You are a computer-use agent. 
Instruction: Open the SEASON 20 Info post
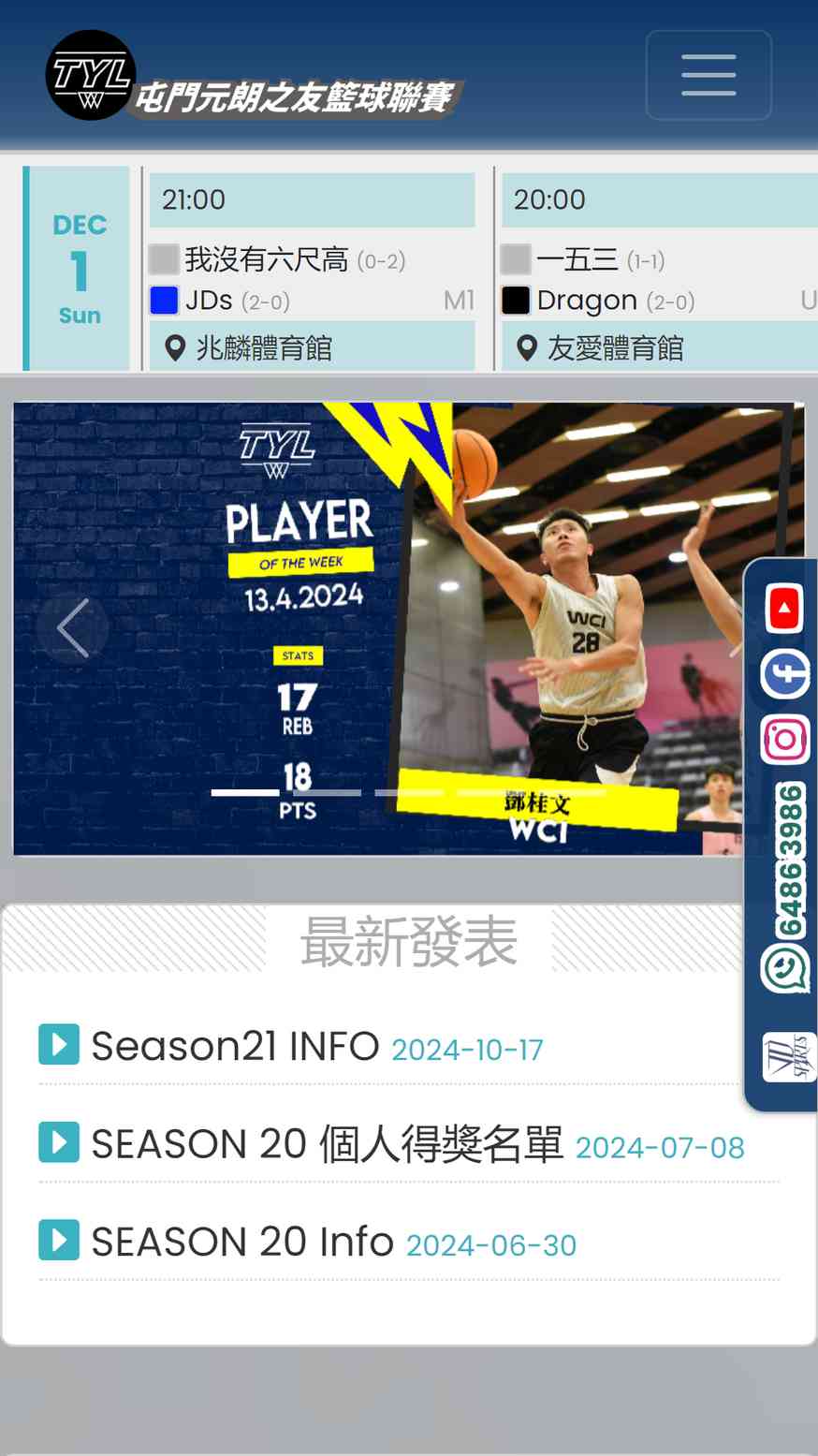242,1242
